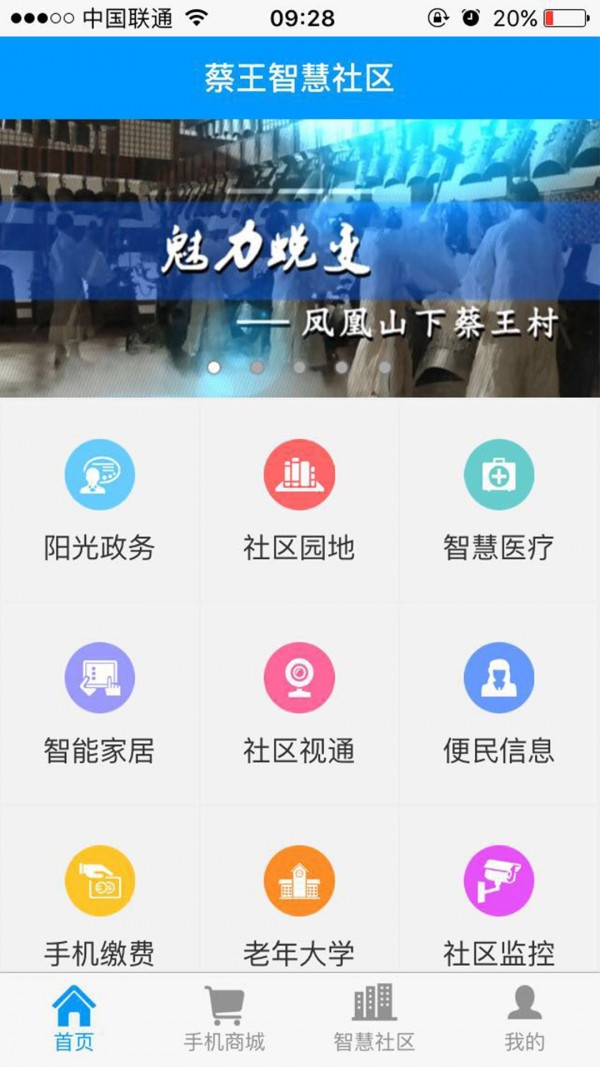Open the 我的 profile tab
The height and width of the screenshot is (1067, 600).
[524, 1018]
